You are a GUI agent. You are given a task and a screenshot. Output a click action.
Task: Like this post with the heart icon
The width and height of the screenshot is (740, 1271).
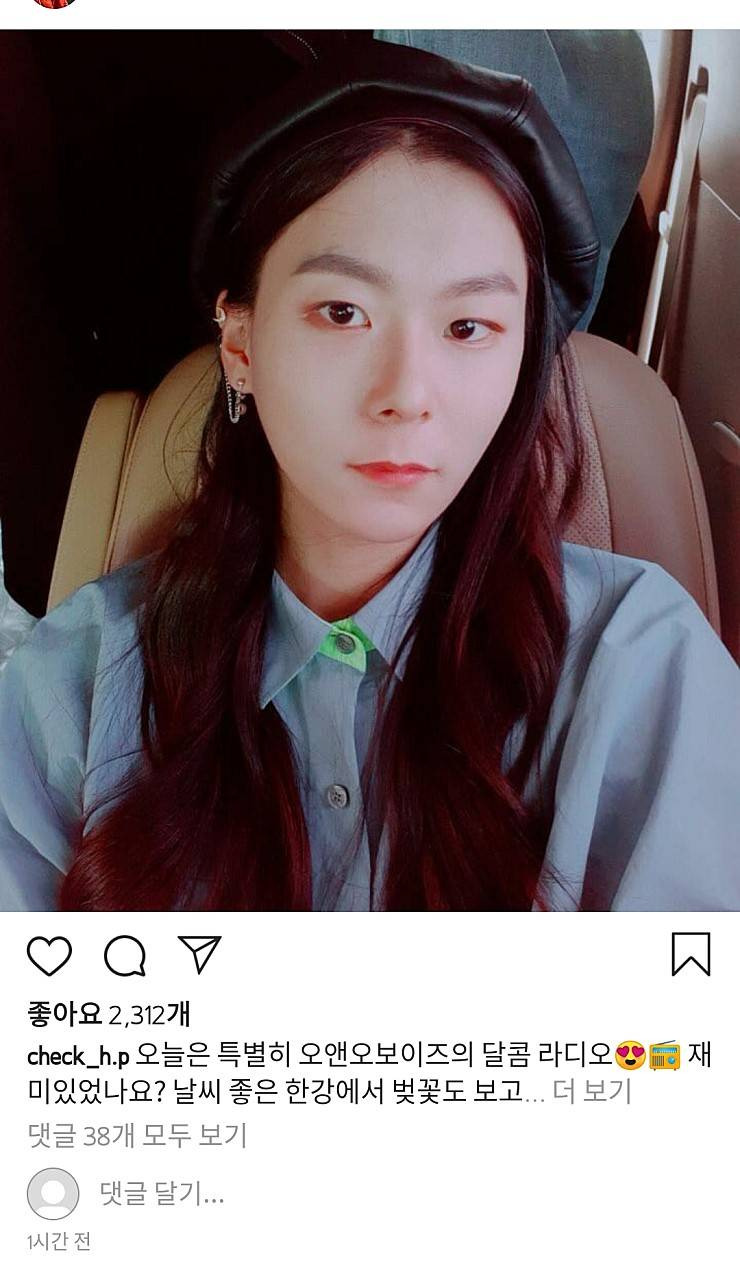coord(49,956)
